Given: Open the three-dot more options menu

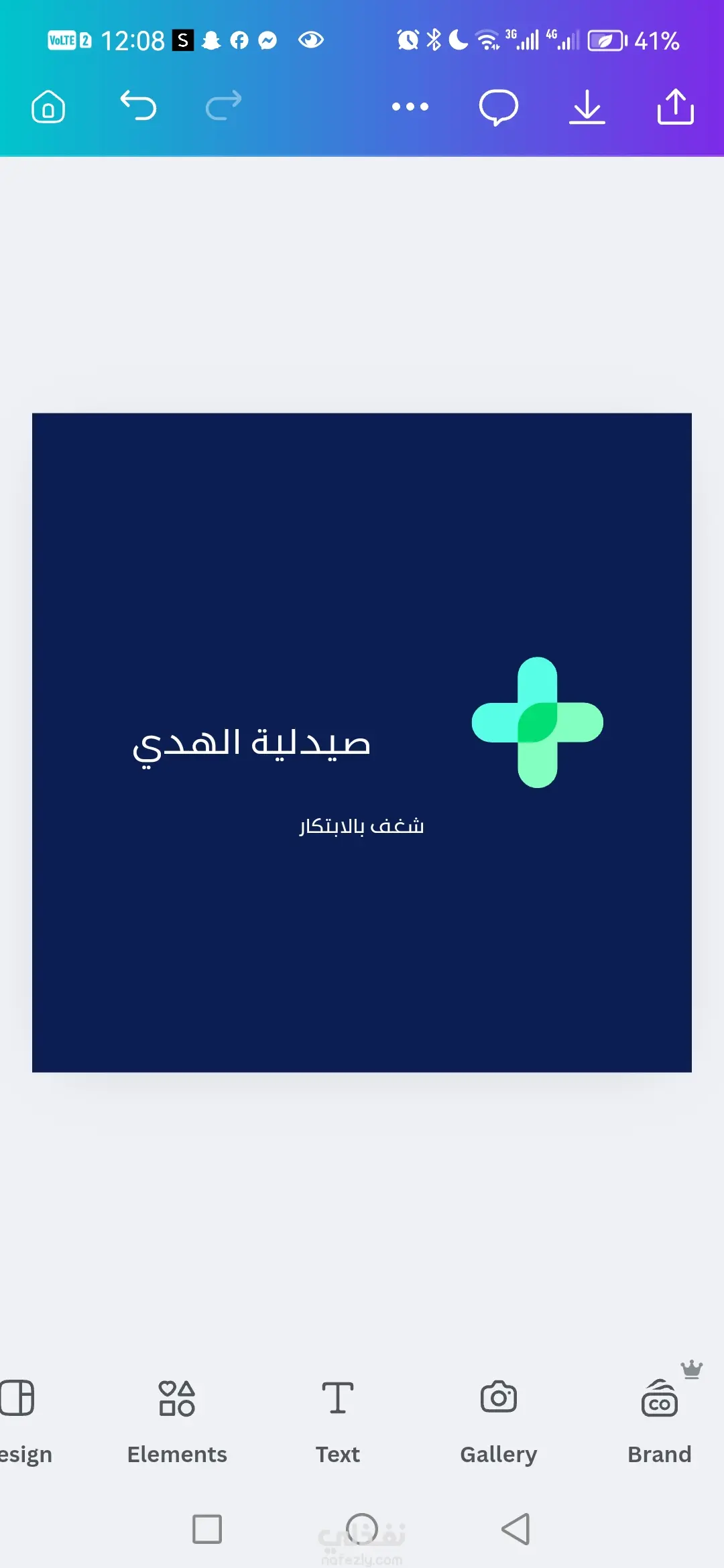Looking at the screenshot, I should (410, 107).
